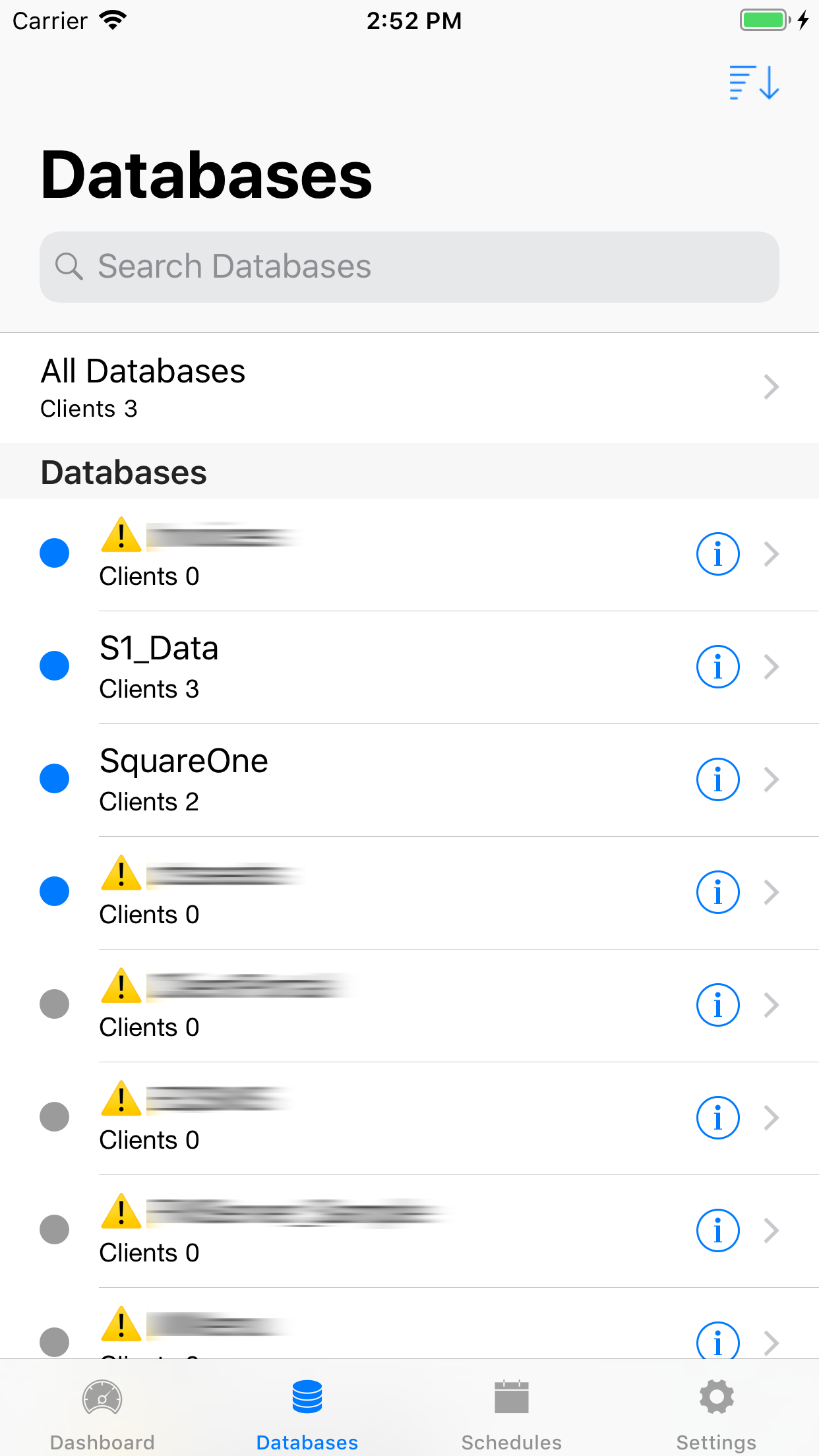Tap the blue status dot next to S1_Data
819x1456 pixels.
[54, 665]
